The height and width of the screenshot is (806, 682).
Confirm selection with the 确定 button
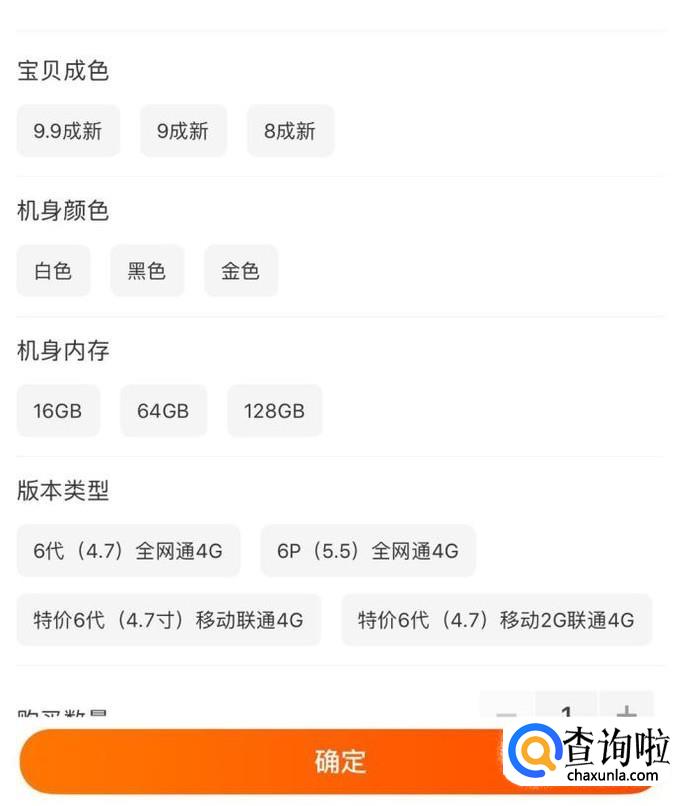pos(339,761)
